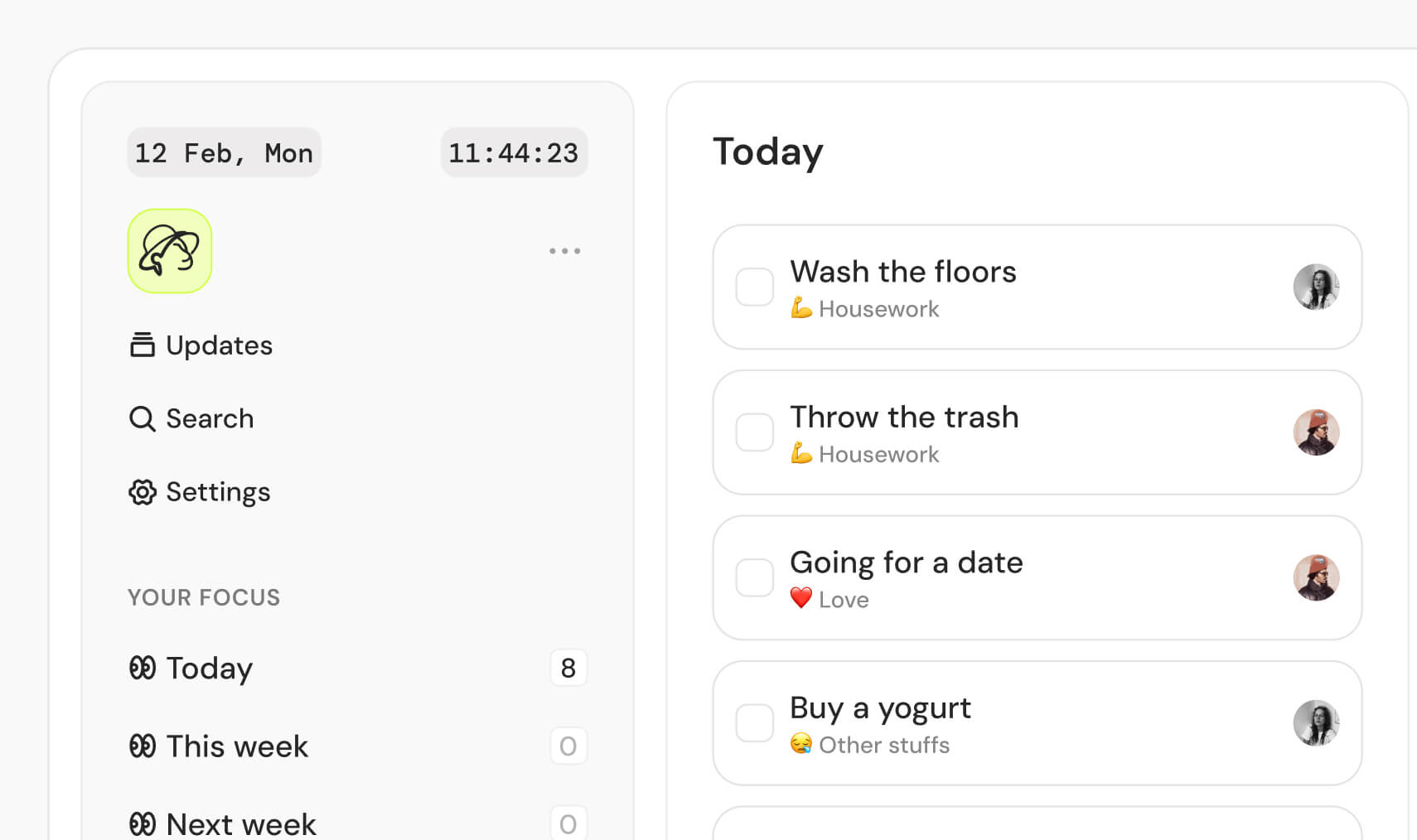Switch to This week focus
The image size is (1417, 840).
click(219, 746)
